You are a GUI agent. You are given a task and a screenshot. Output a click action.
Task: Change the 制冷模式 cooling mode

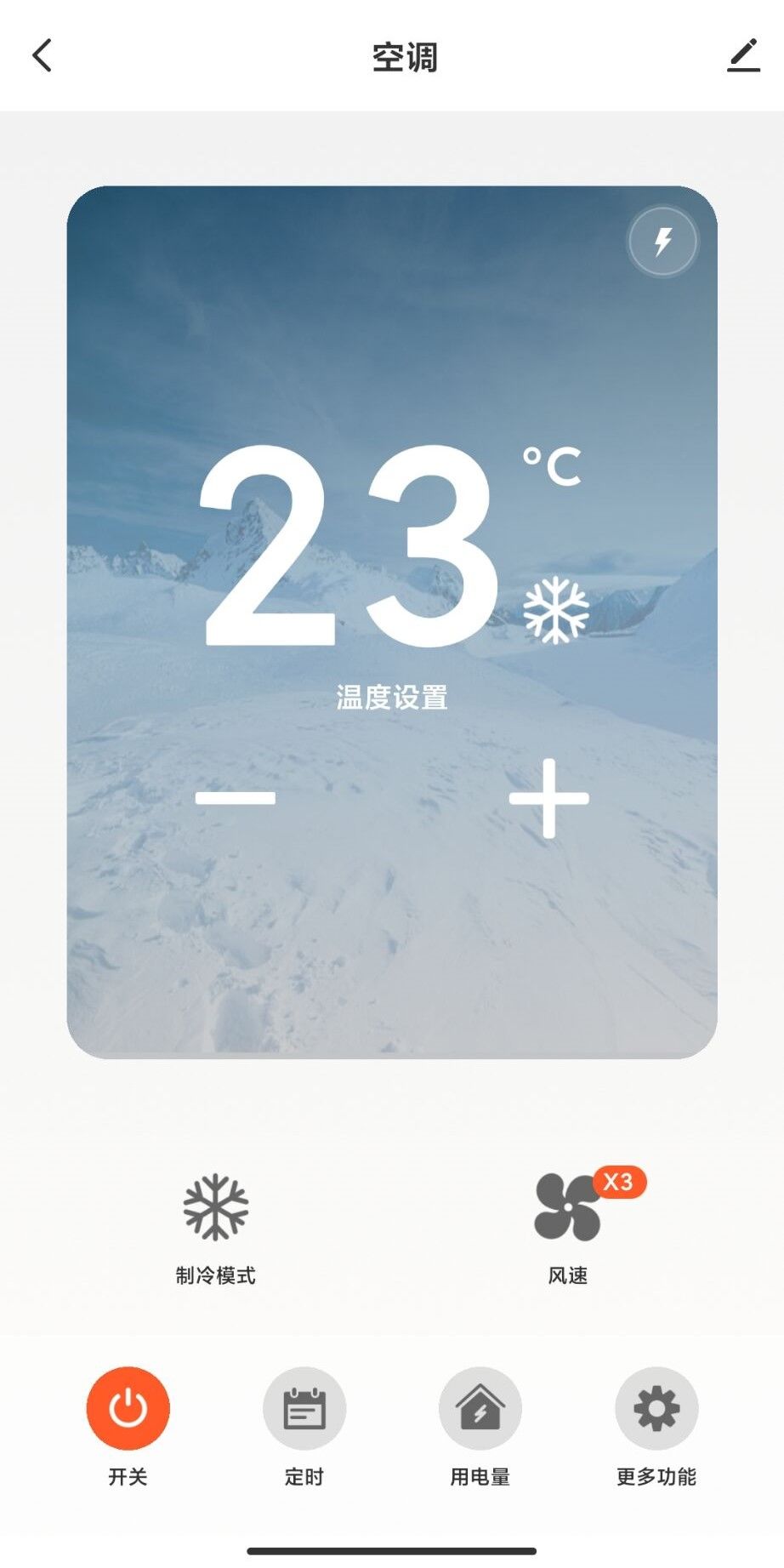tap(216, 1229)
